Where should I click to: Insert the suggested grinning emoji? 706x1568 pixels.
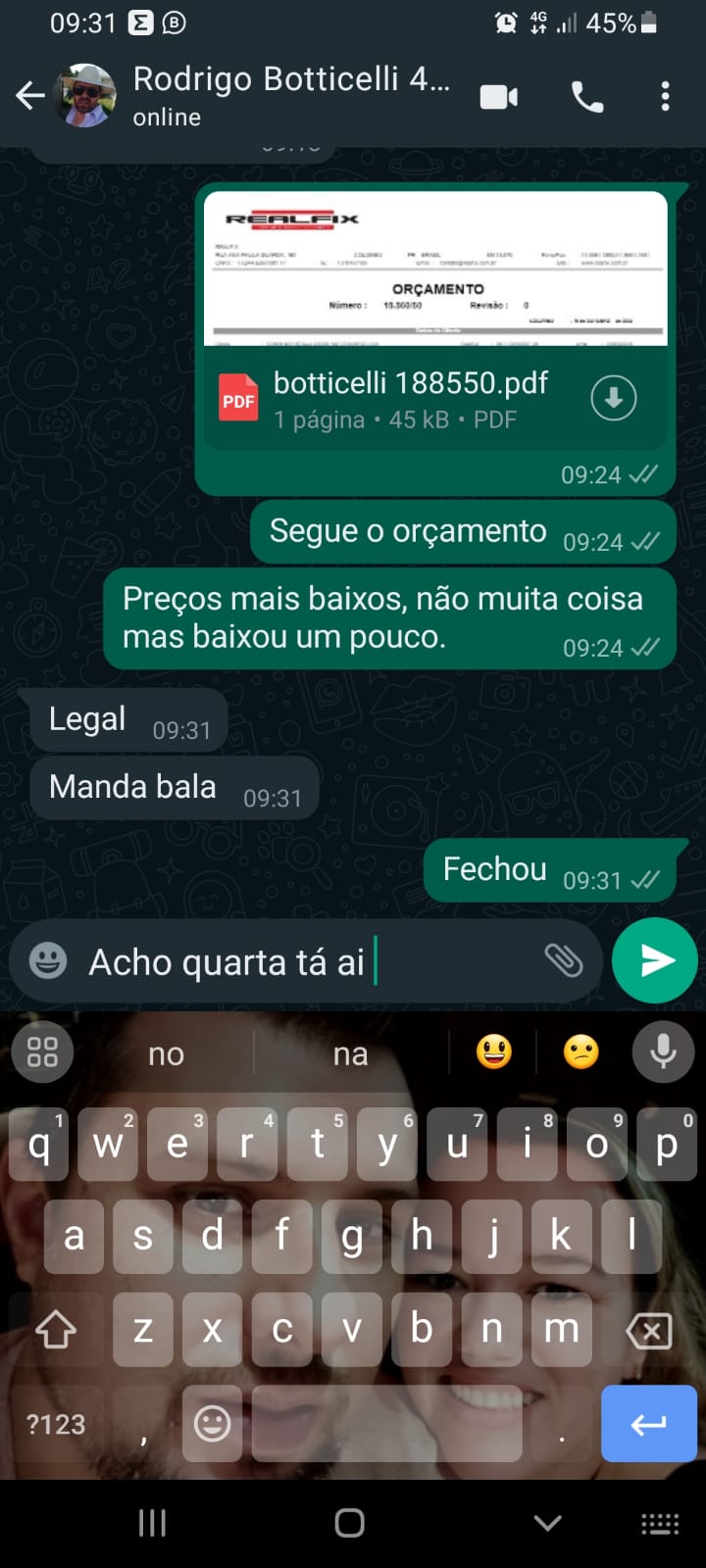(x=494, y=1053)
